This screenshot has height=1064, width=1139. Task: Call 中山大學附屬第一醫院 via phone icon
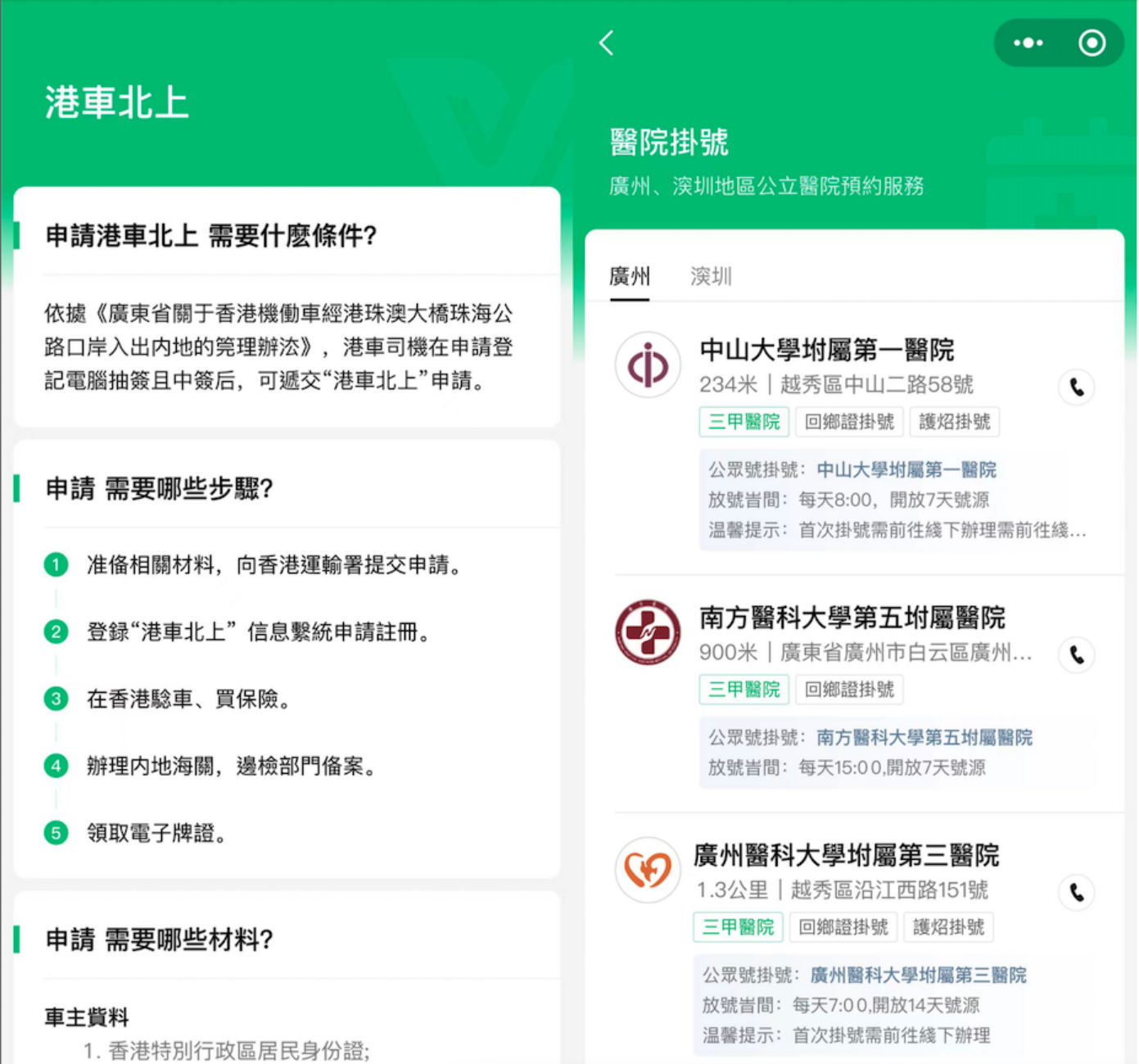1076,387
